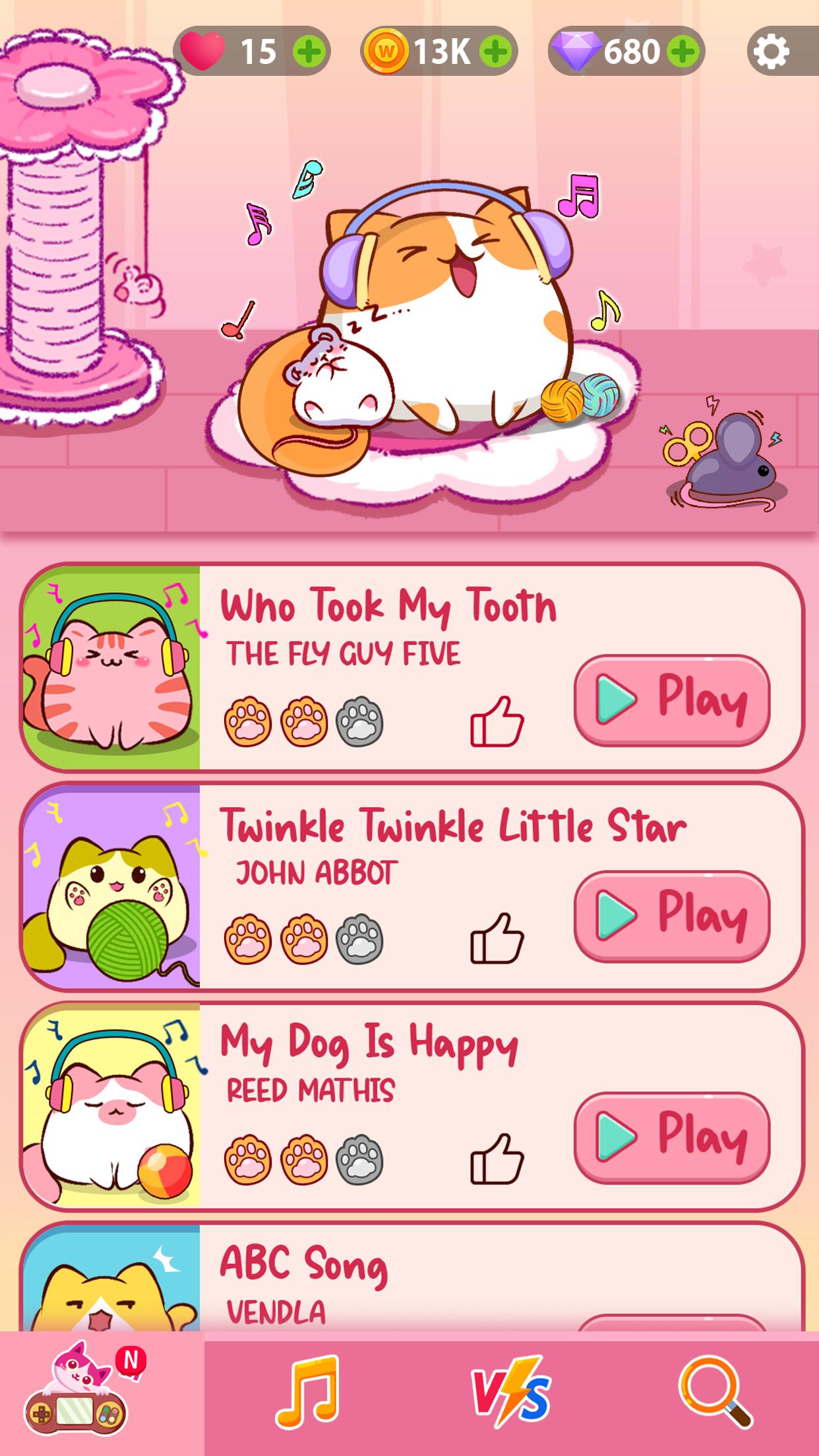Open the ABC Song card

(412, 1278)
